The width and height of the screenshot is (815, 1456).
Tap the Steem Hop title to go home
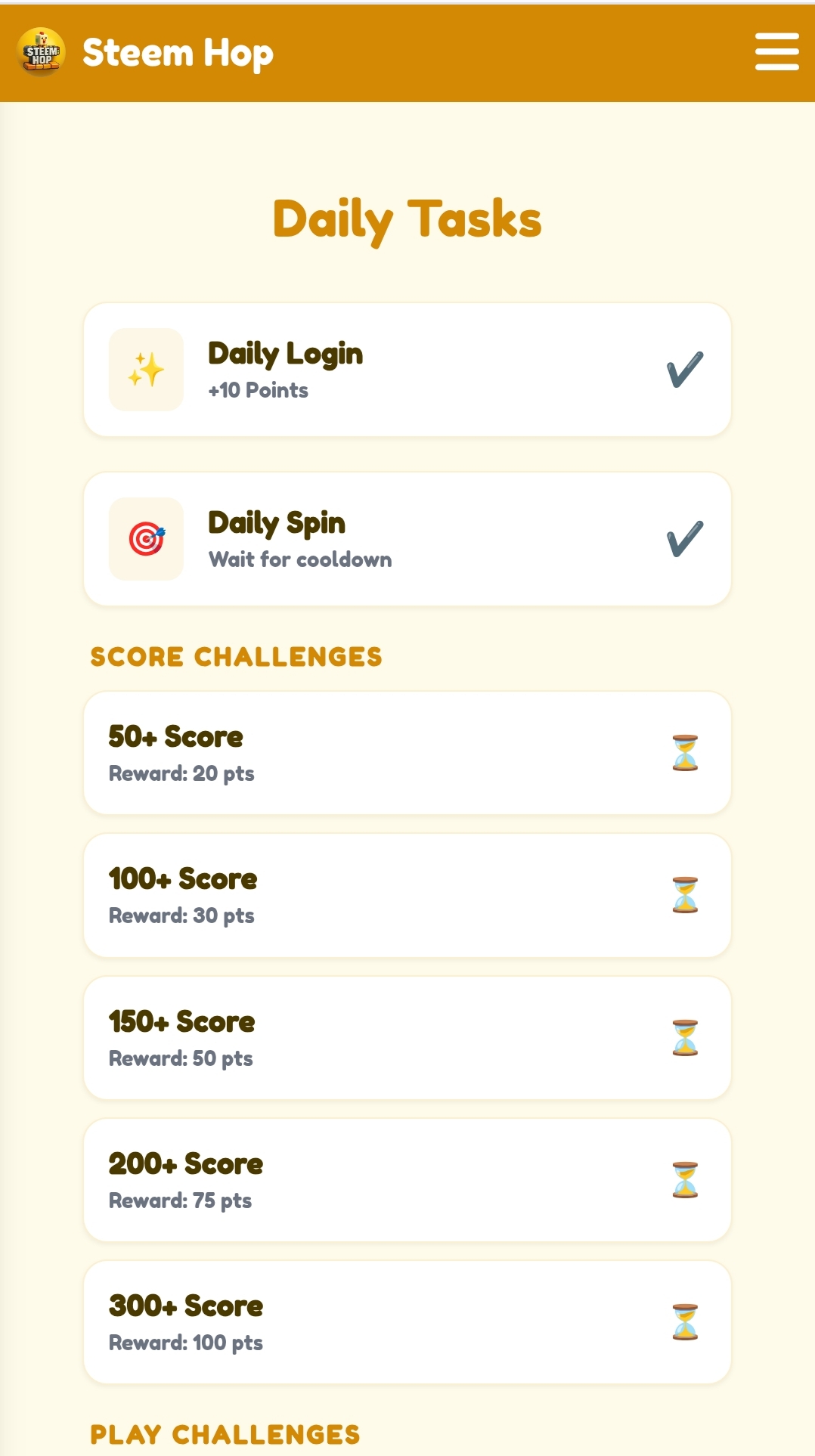178,53
